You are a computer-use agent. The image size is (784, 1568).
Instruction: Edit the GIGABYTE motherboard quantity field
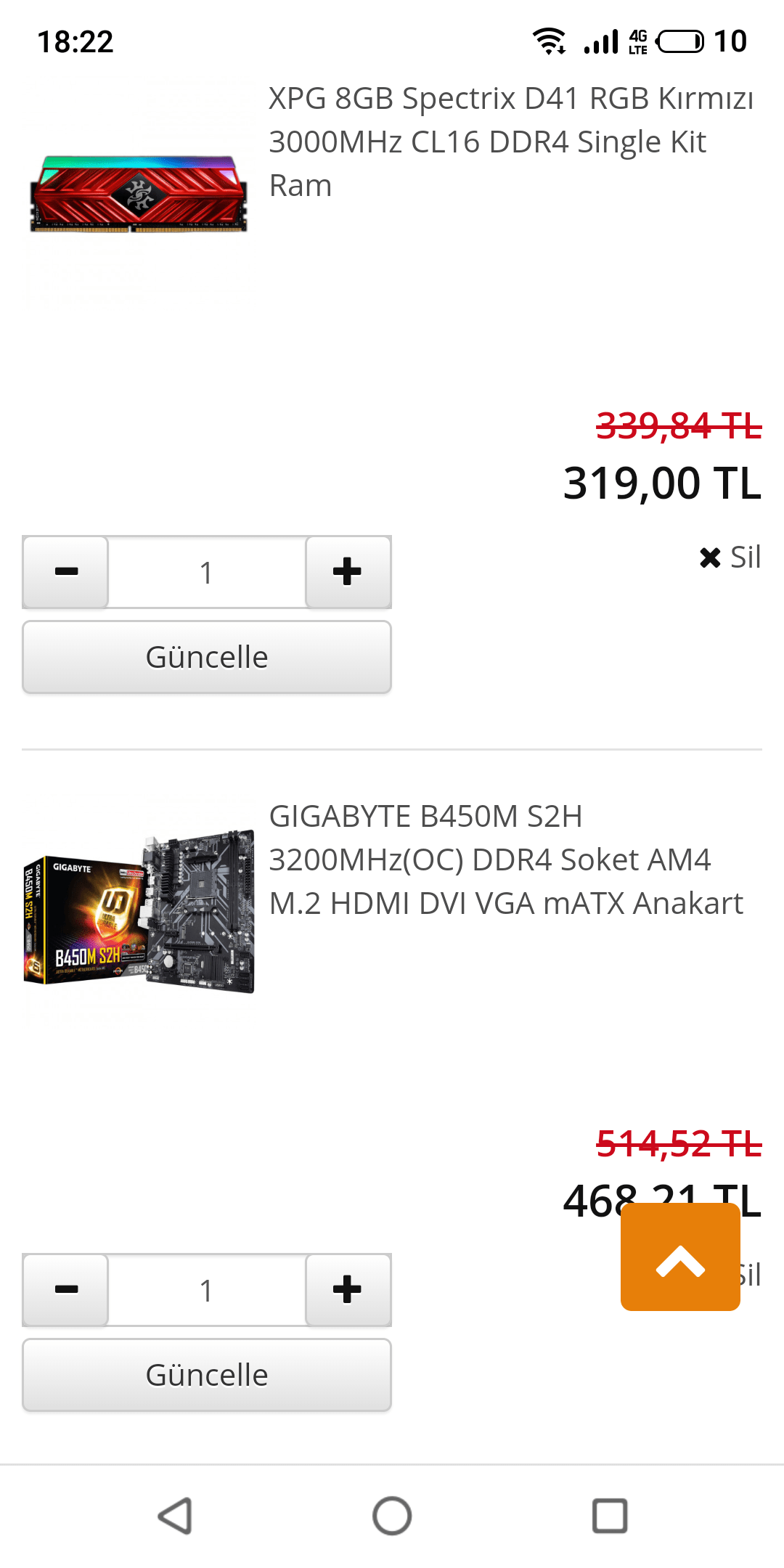207,1291
